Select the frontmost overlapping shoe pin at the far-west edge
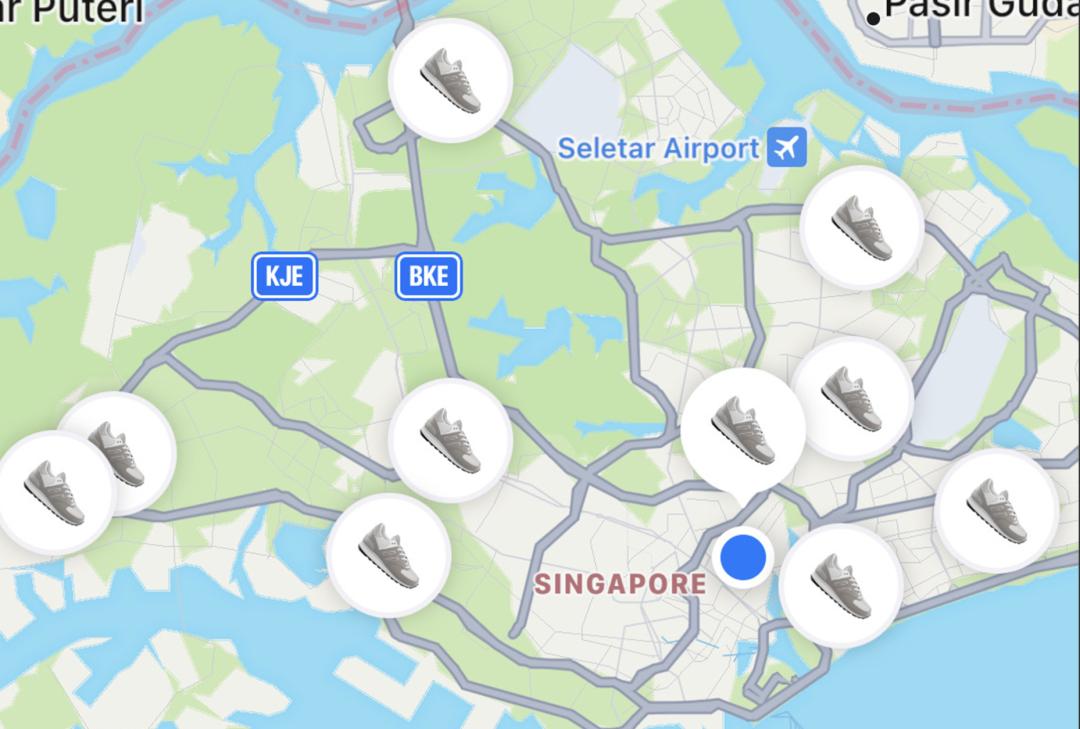1080x729 pixels. coord(52,493)
